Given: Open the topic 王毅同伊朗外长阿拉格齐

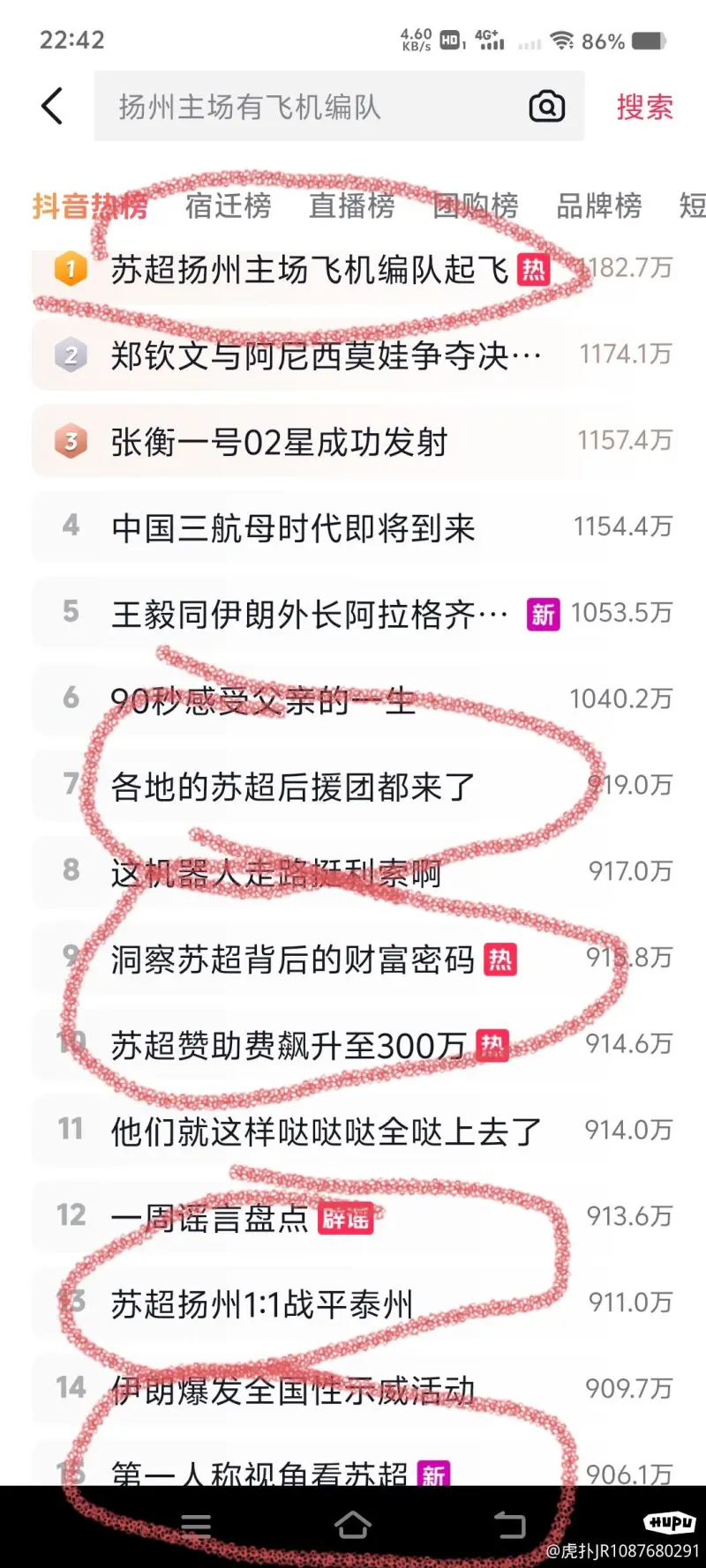Looking at the screenshot, I should pyautogui.click(x=353, y=614).
